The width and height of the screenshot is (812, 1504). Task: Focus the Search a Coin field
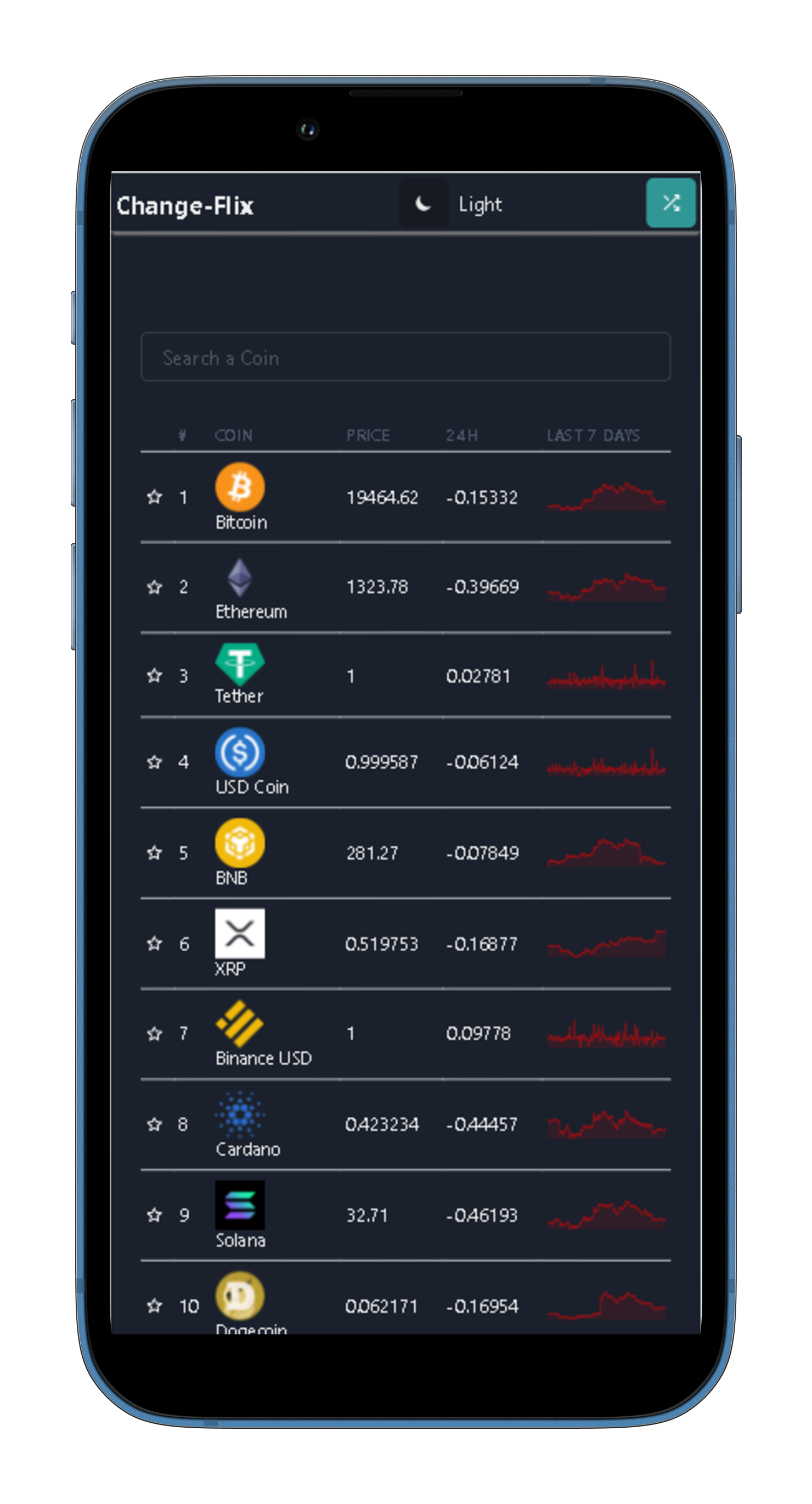[405, 357]
